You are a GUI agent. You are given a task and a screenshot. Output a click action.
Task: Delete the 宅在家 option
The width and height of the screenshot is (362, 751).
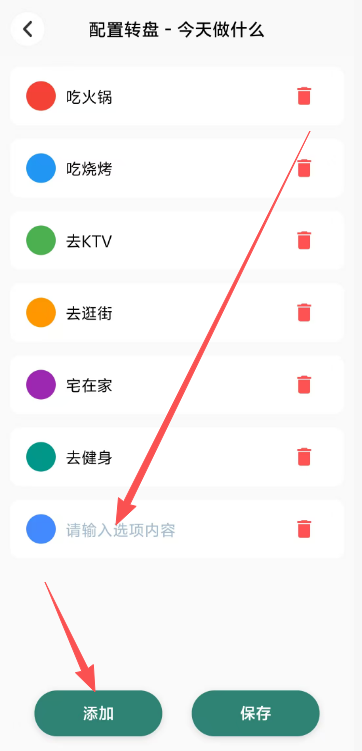coord(304,385)
